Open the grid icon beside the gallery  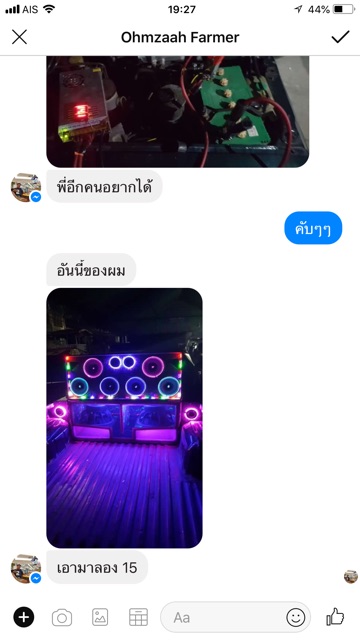pyautogui.click(x=138, y=617)
